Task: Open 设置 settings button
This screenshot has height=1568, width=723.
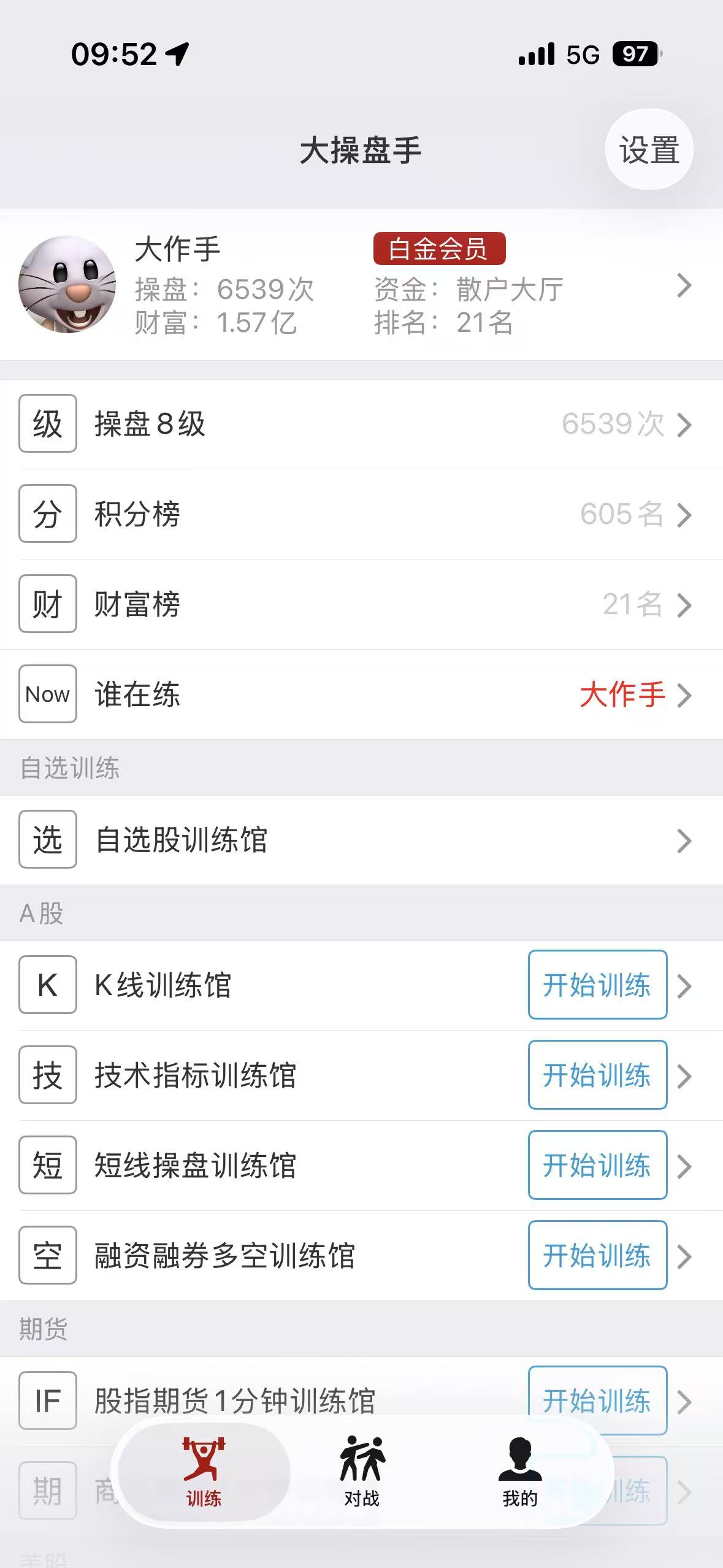Action: pos(649,150)
